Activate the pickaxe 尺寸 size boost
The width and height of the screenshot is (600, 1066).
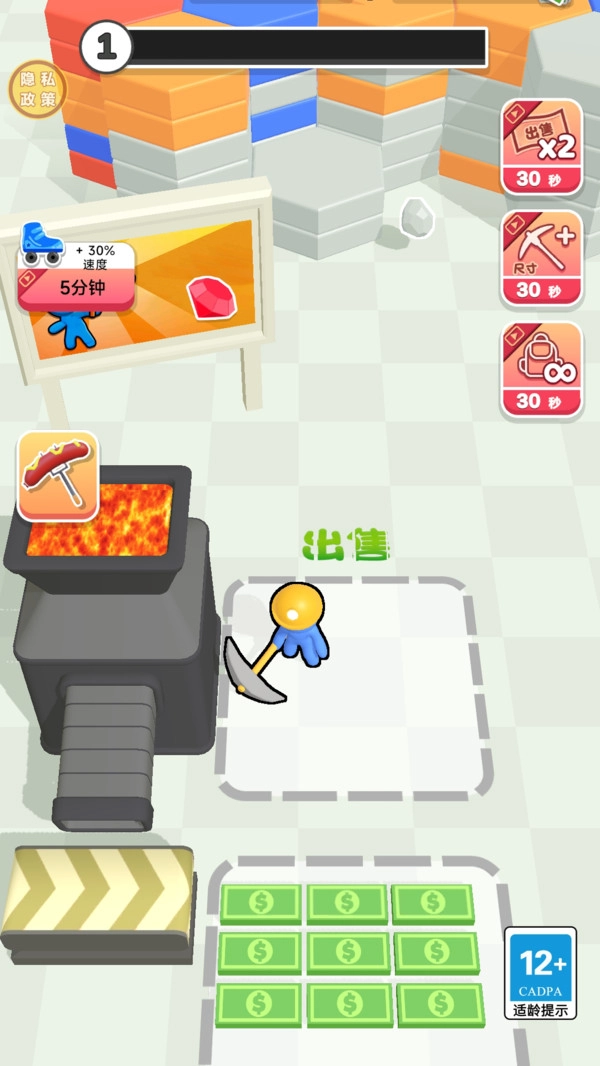tap(541, 257)
